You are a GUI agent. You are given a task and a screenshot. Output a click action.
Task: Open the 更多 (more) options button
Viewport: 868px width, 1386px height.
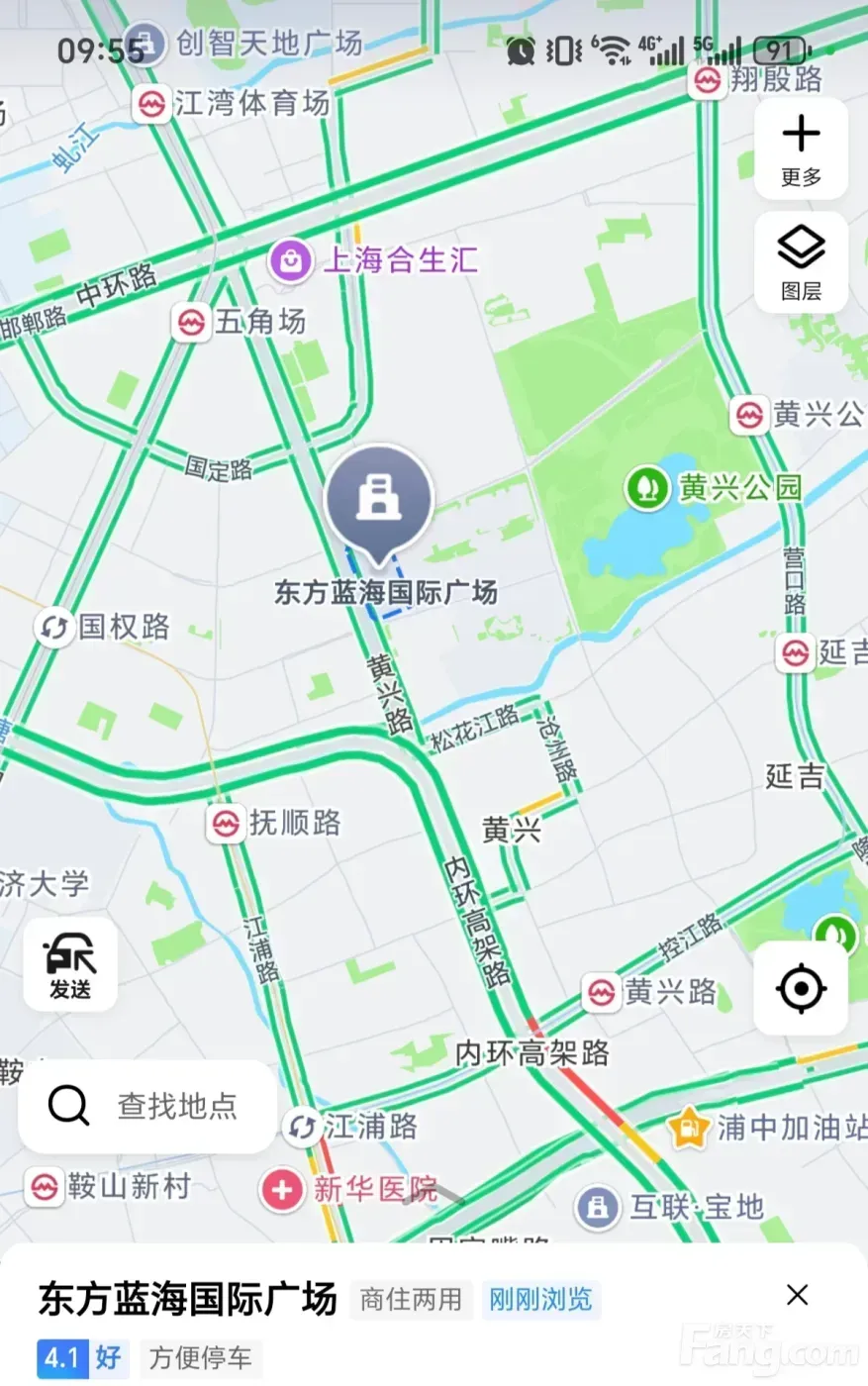tap(801, 148)
